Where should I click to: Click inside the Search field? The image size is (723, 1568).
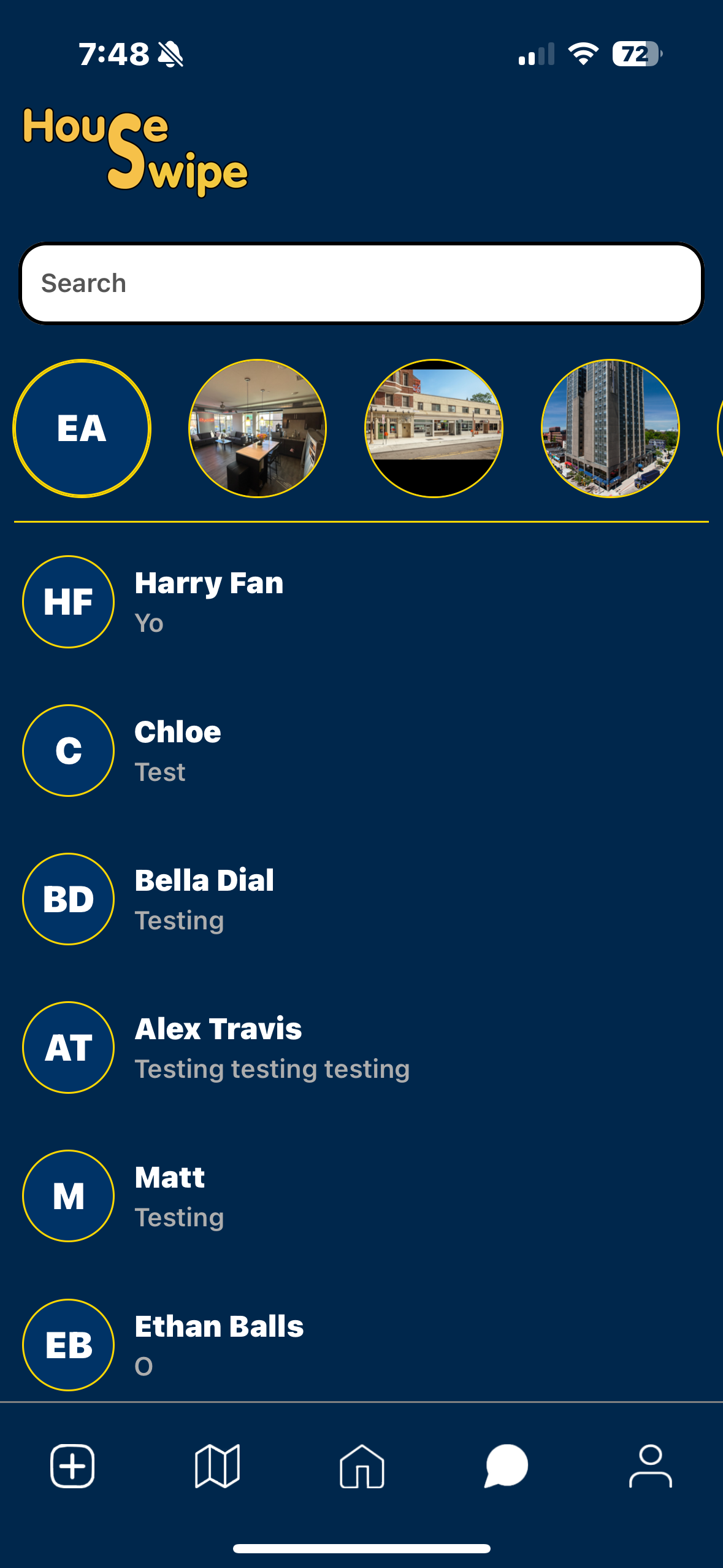pos(362,282)
